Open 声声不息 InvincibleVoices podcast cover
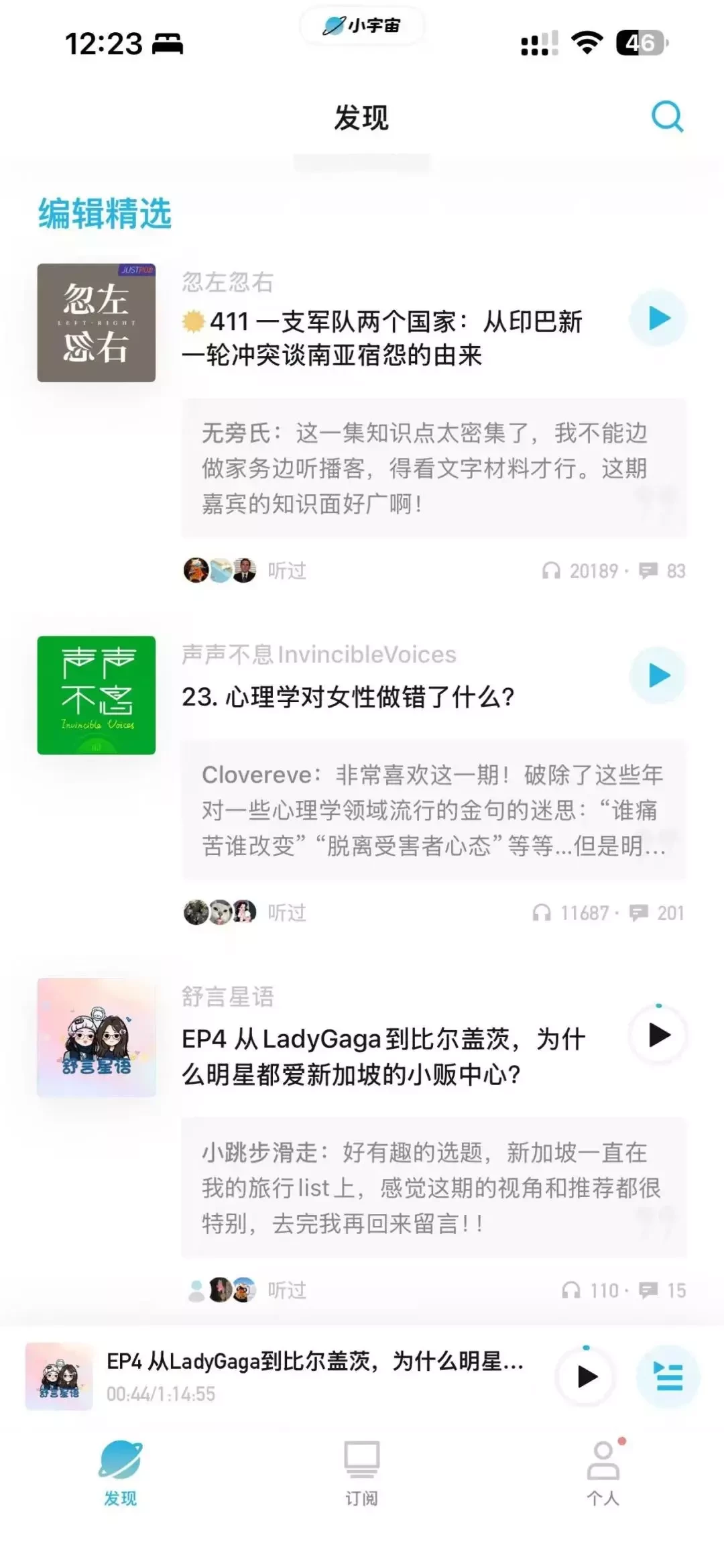Image resolution: width=724 pixels, height=1568 pixels. click(97, 695)
